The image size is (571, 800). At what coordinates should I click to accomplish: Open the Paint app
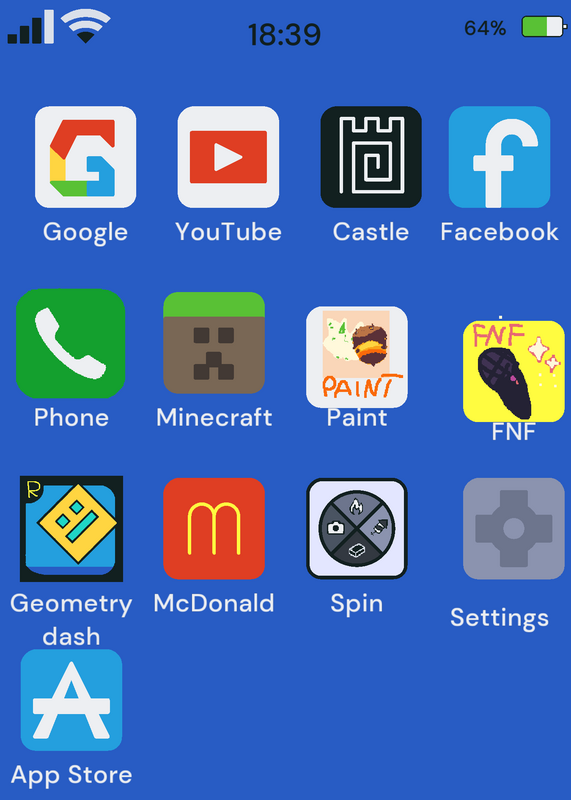tap(357, 357)
